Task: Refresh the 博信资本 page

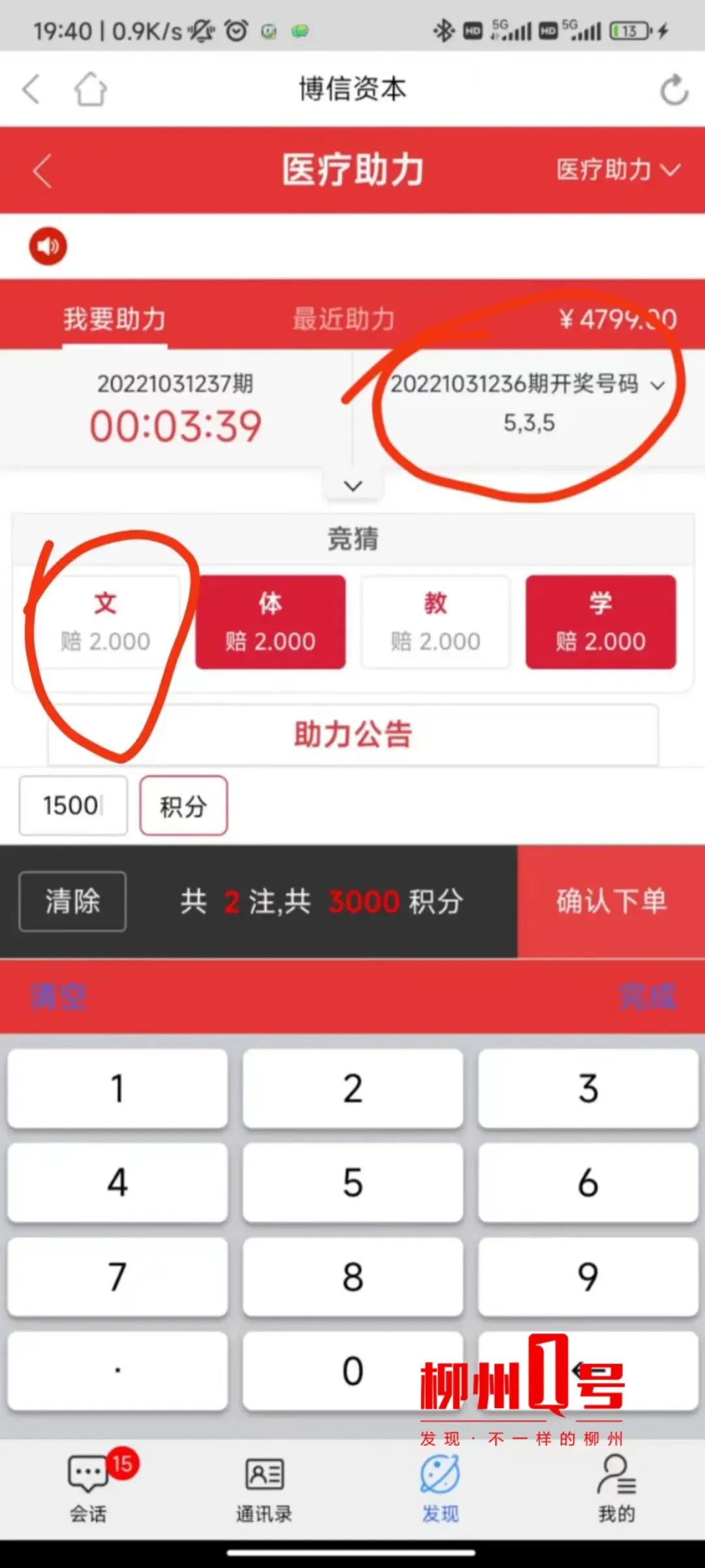Action: pos(673,89)
